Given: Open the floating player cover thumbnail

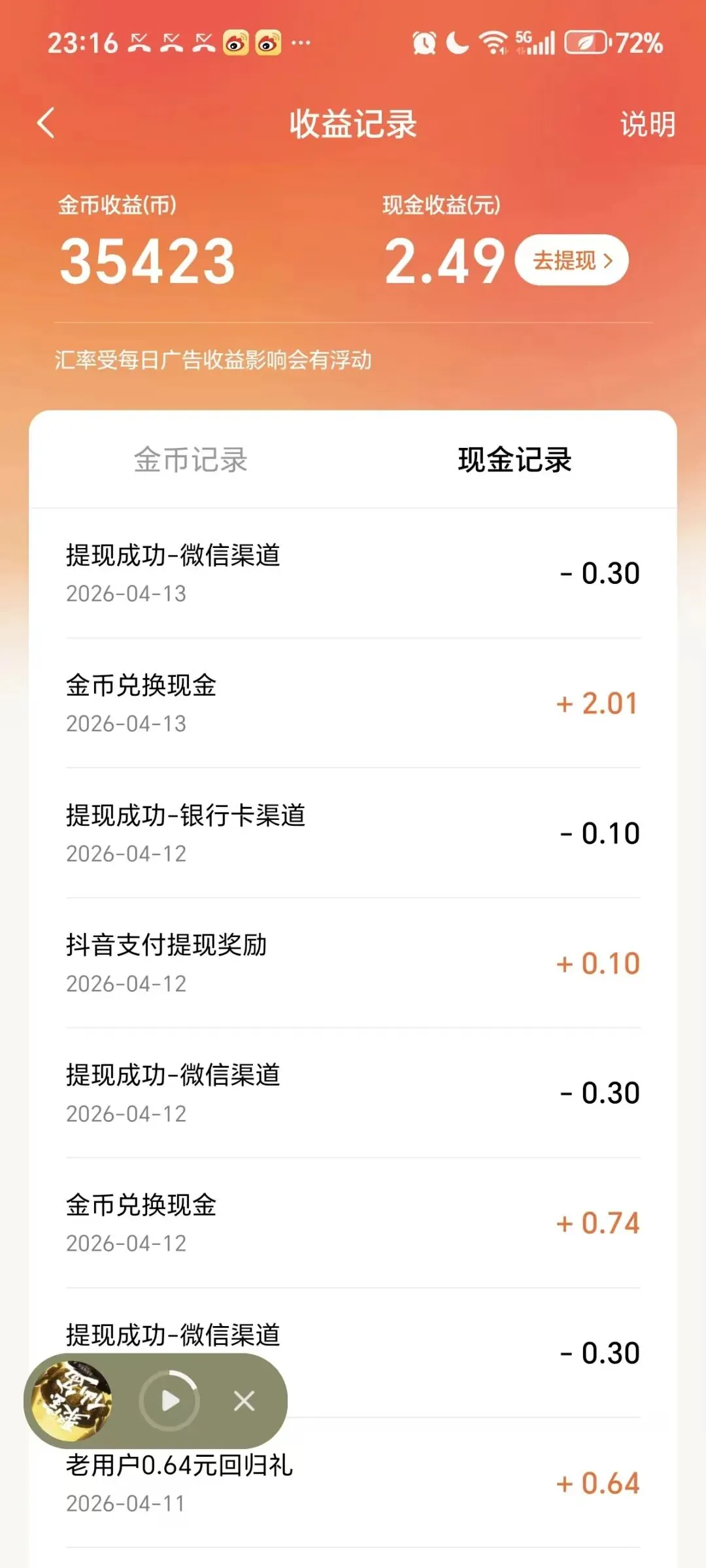Looking at the screenshot, I should click(73, 1401).
